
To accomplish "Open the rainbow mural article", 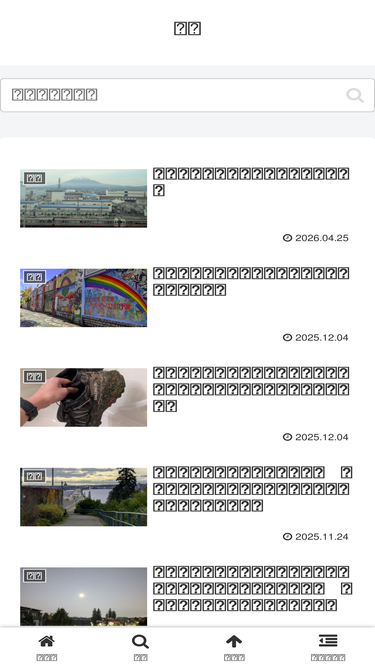I will click(x=185, y=305).
